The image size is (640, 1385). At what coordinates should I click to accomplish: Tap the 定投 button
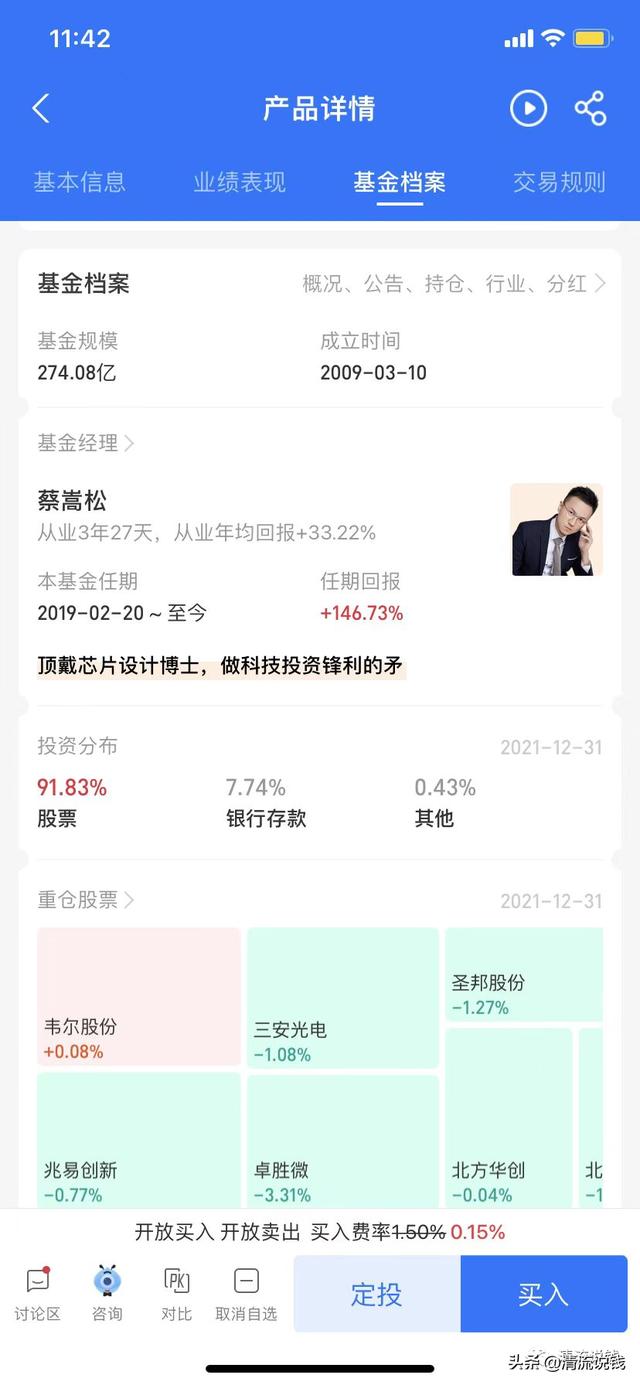pyautogui.click(x=377, y=1294)
